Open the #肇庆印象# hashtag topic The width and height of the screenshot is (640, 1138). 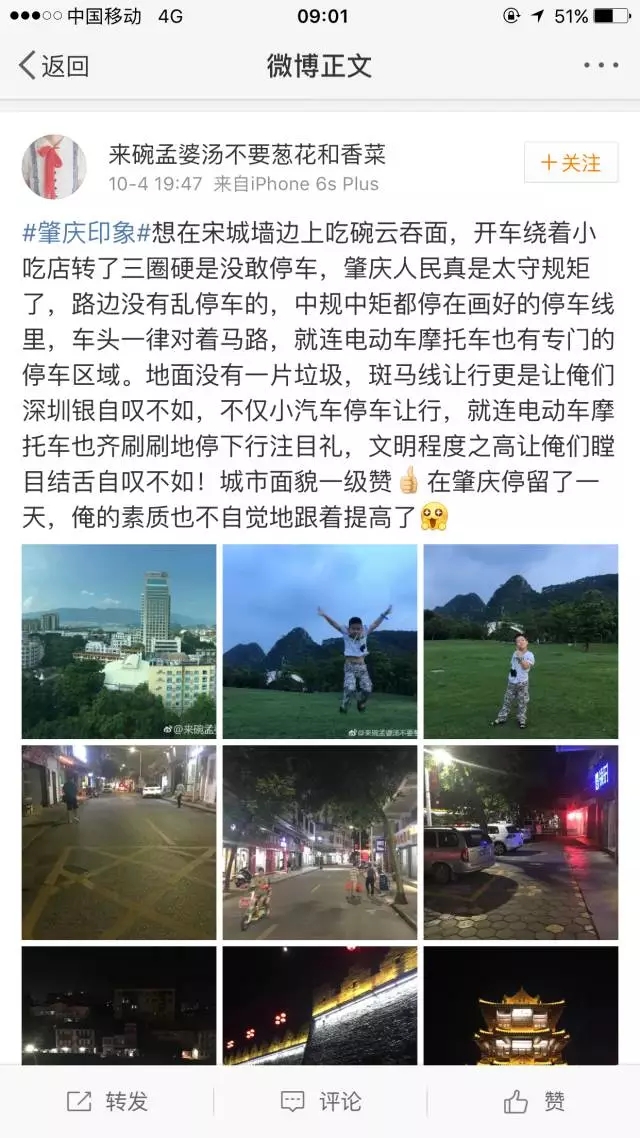86,234
